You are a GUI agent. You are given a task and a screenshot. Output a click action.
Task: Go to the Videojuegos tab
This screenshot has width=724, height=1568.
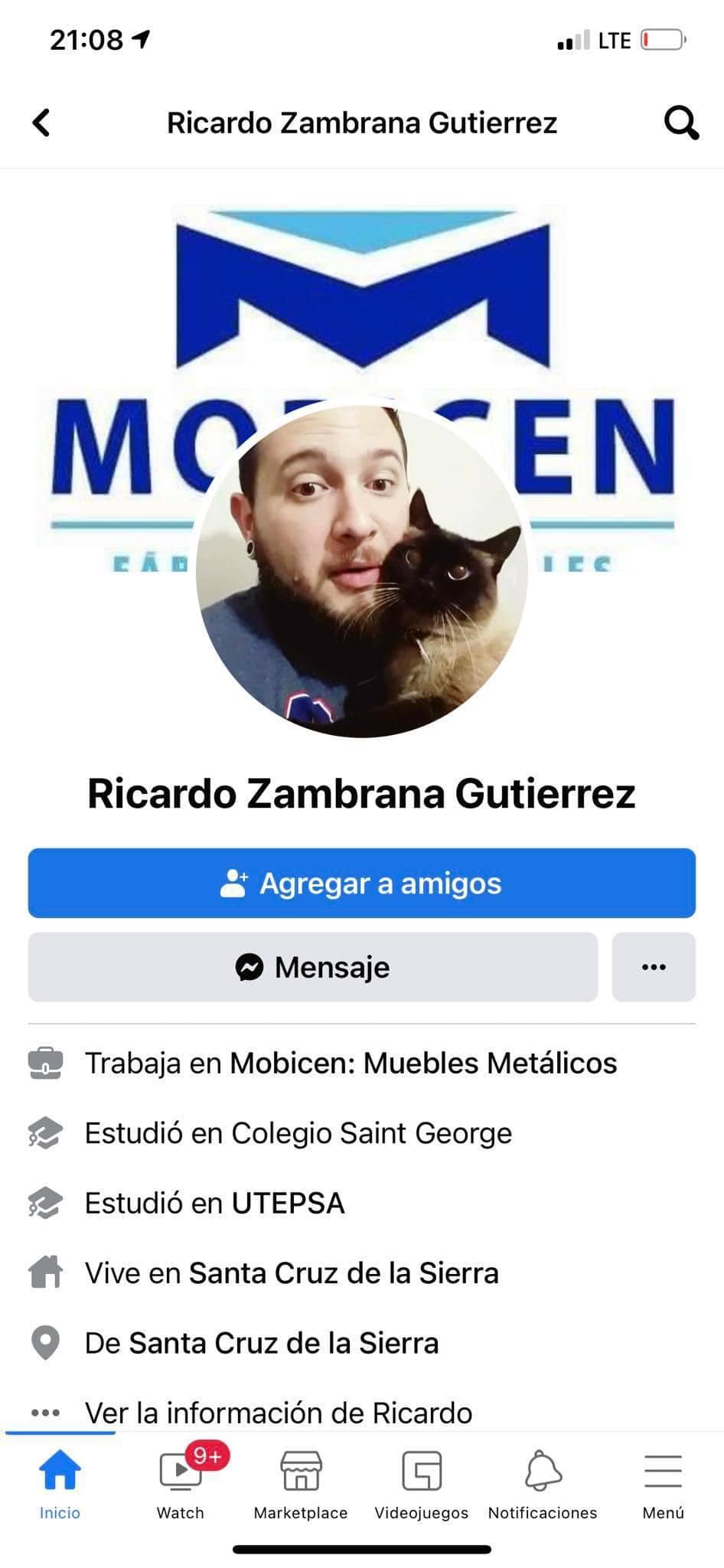422,1483
